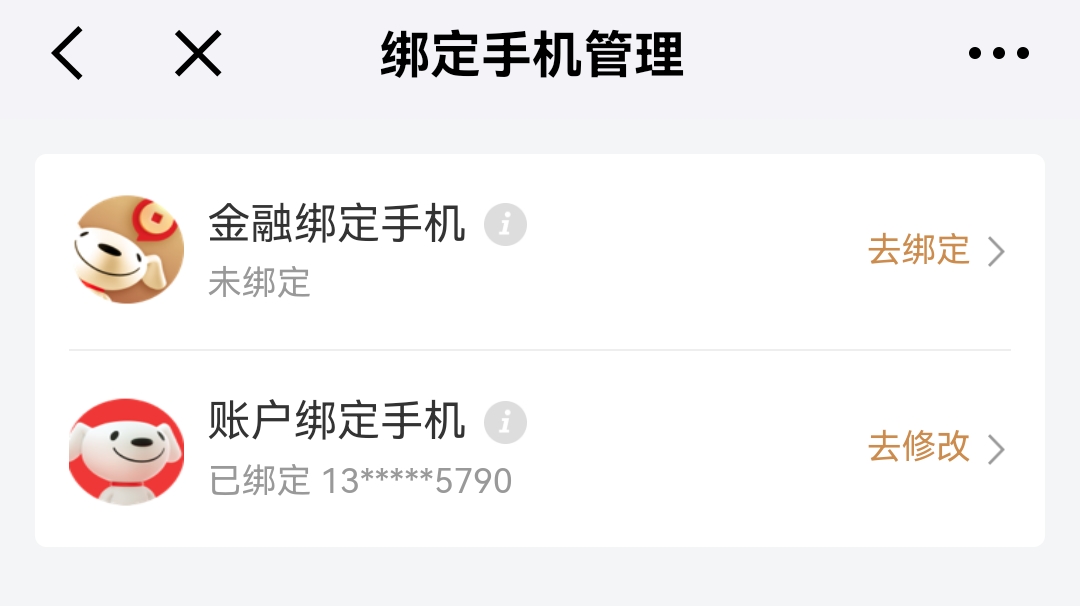Show info about 金融绑定手机
1080x606 pixels.
505,225
